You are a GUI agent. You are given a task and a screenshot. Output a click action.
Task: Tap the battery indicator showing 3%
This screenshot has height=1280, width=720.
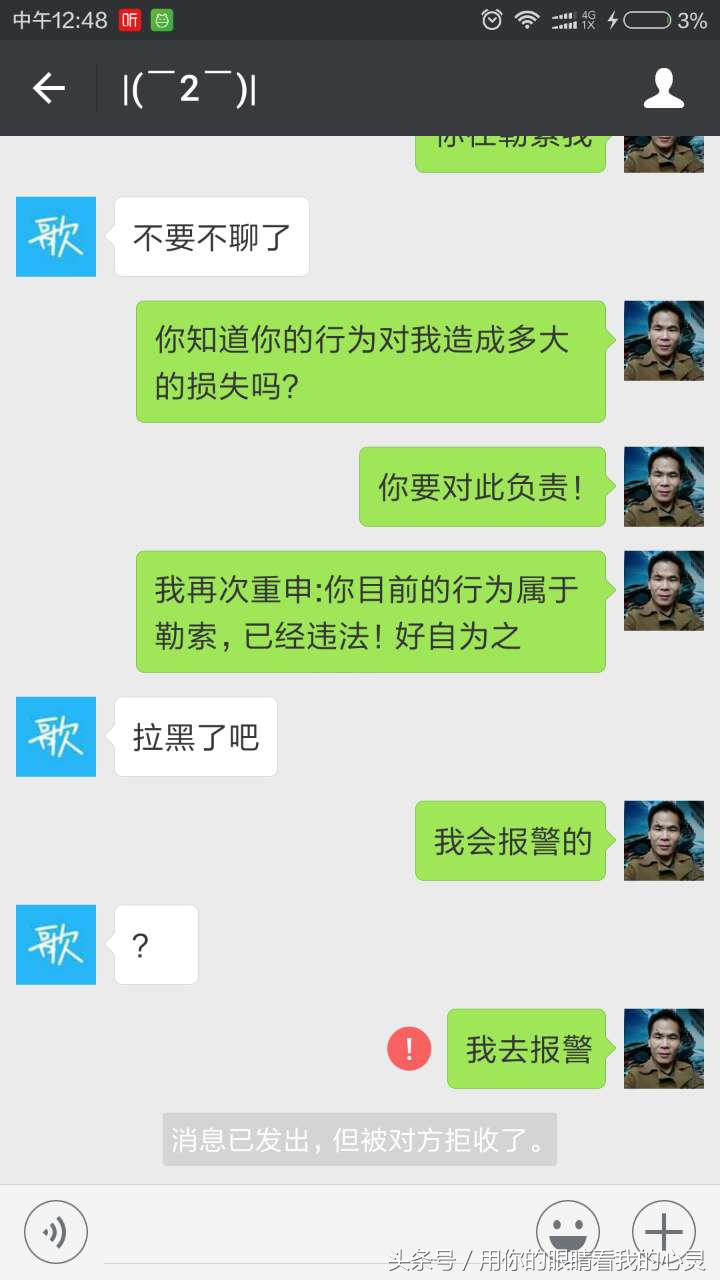point(650,18)
